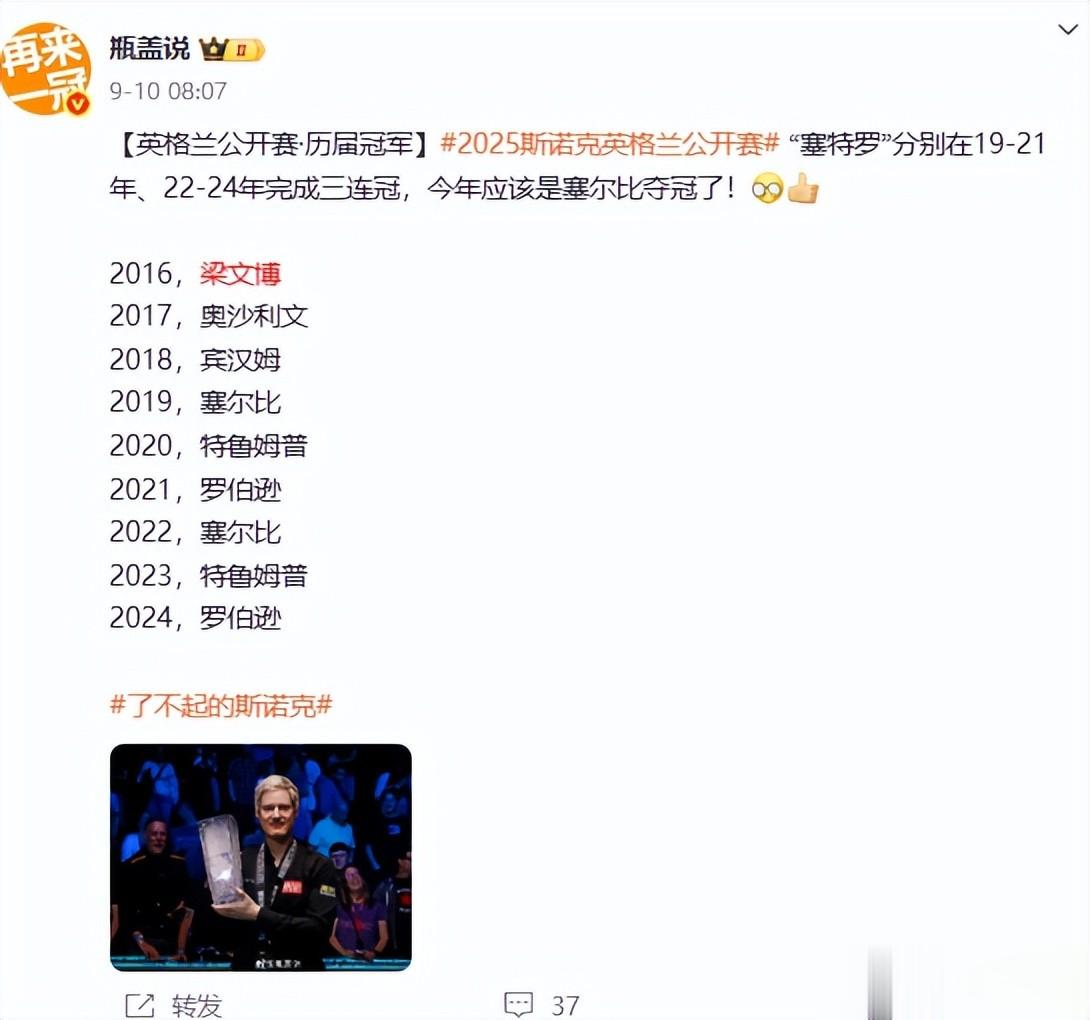View the attached trophy photo
Screen dimensions: 1090x1020
point(260,857)
